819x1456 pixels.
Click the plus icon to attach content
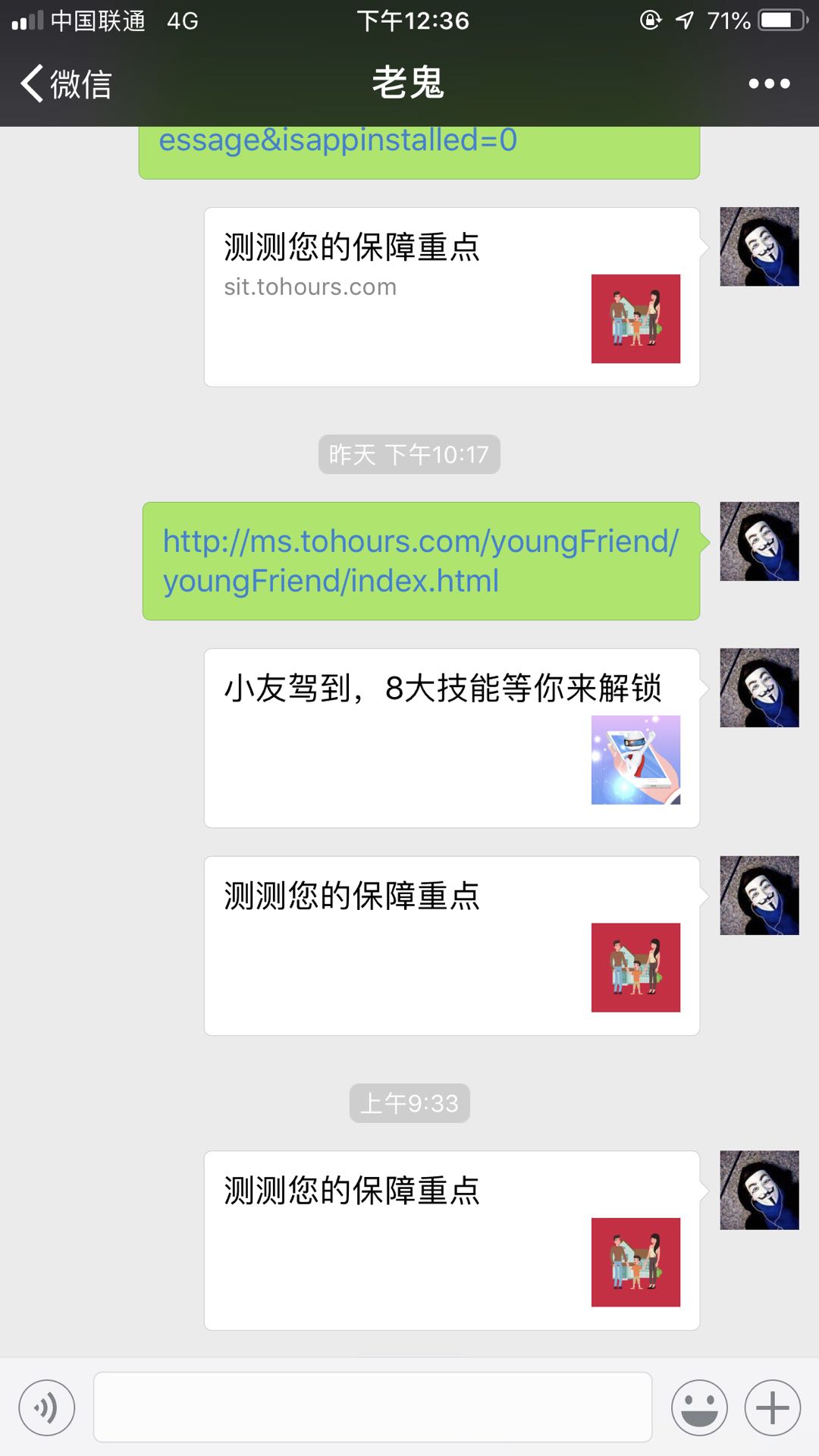pyautogui.click(x=771, y=1407)
